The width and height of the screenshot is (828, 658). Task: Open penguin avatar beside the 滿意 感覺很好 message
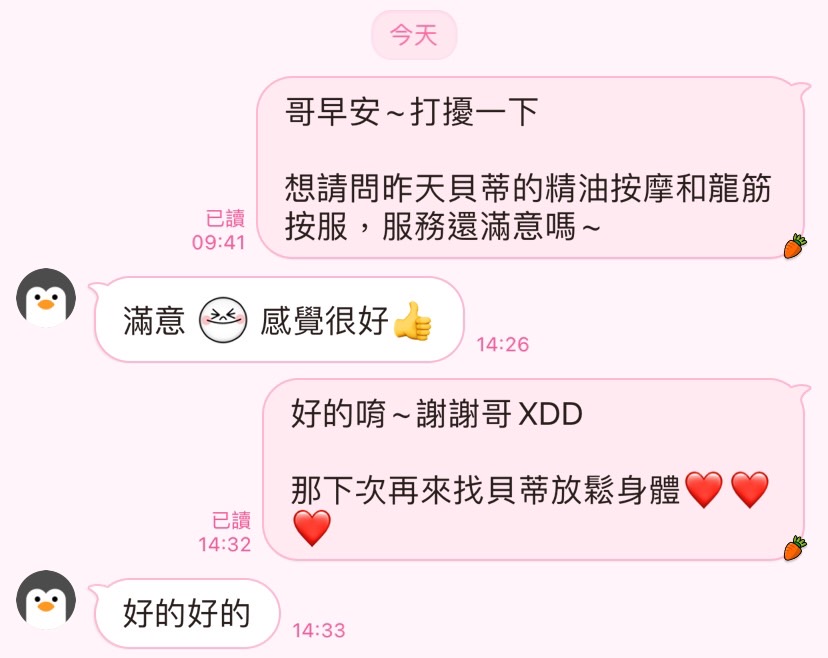(x=46, y=297)
